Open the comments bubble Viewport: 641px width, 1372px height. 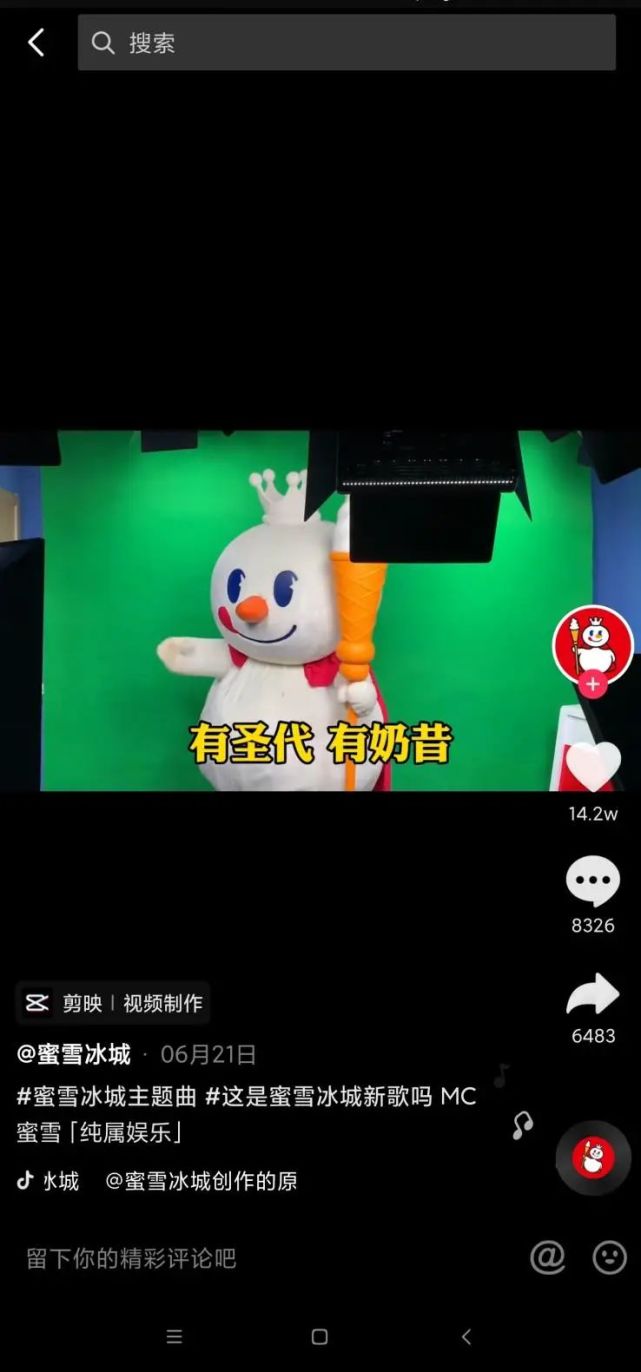click(593, 882)
